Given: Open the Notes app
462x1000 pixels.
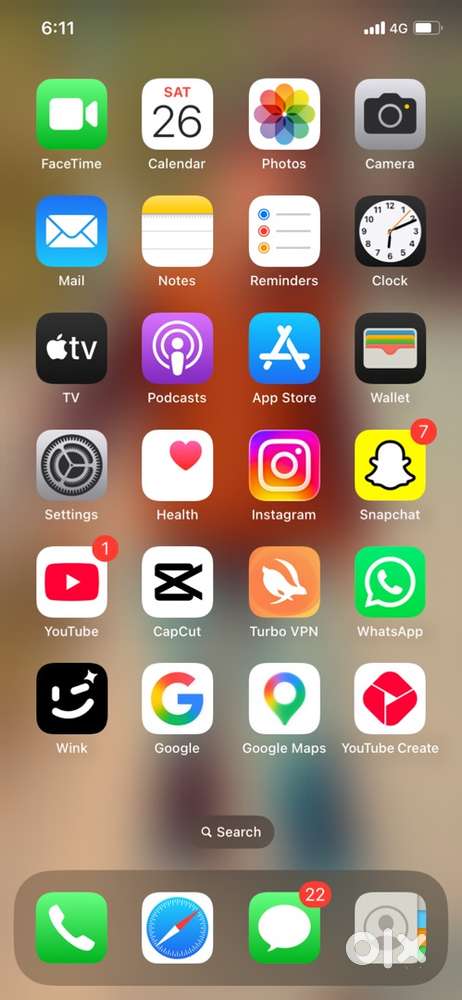Looking at the screenshot, I should 177,231.
